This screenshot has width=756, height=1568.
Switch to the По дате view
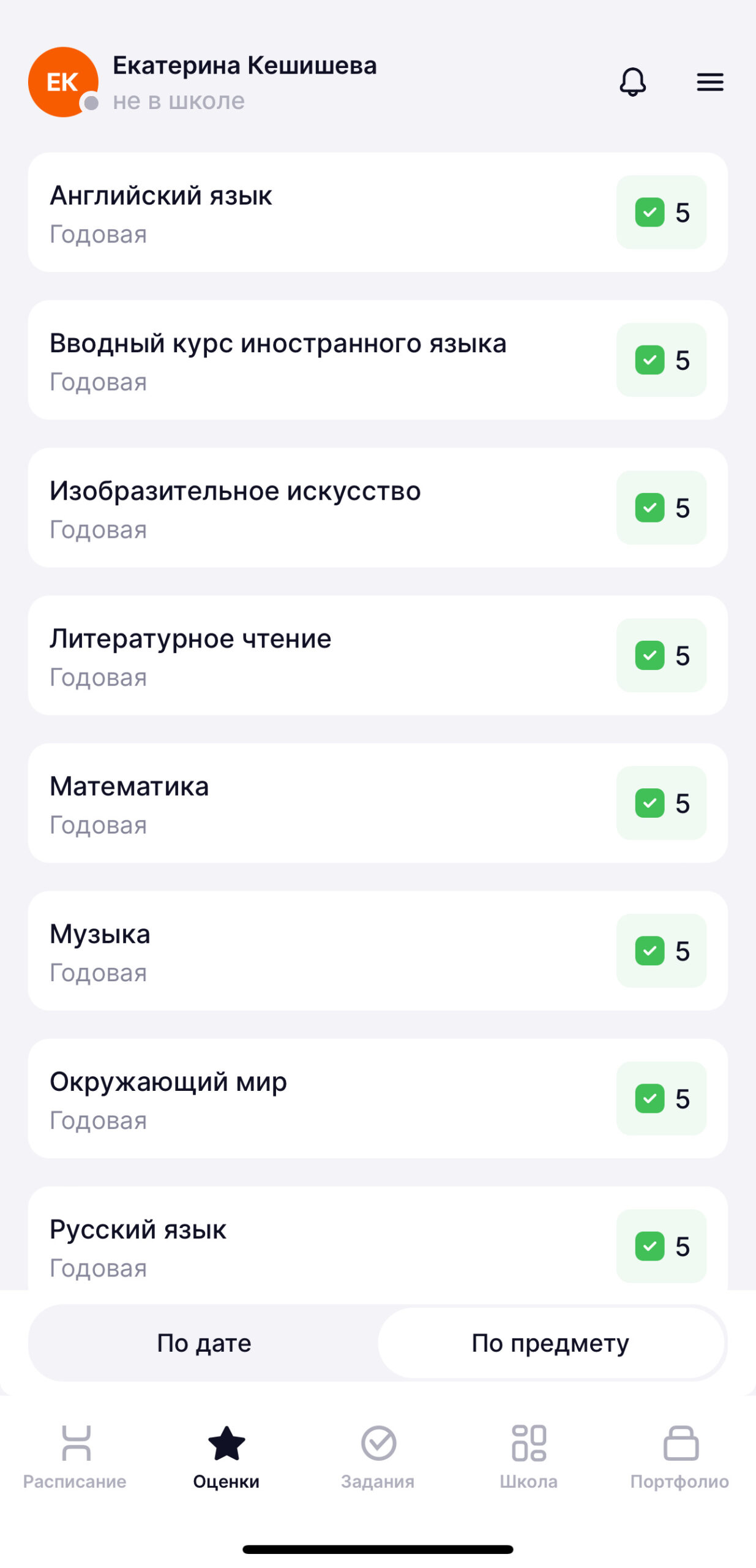tap(204, 1343)
